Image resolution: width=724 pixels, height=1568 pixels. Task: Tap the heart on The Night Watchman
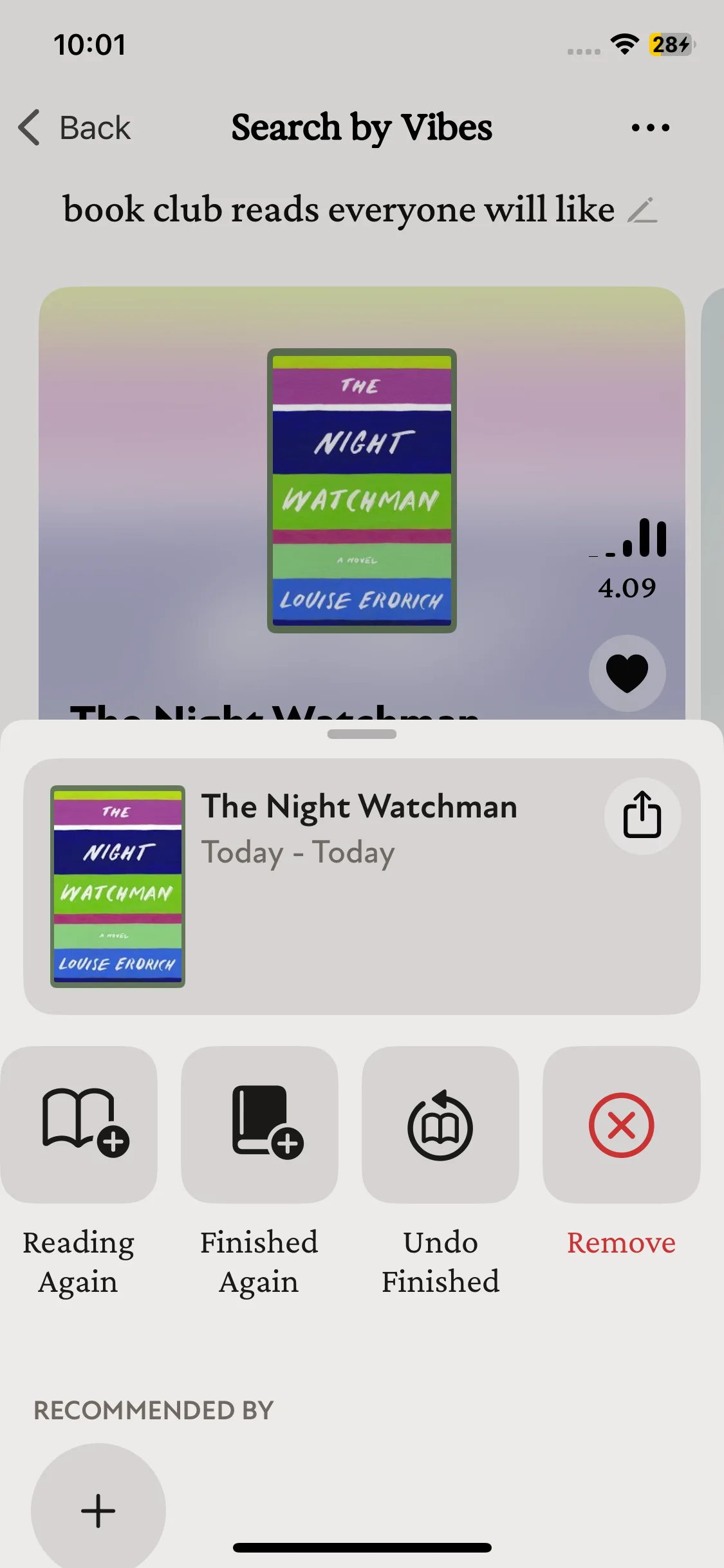click(627, 673)
